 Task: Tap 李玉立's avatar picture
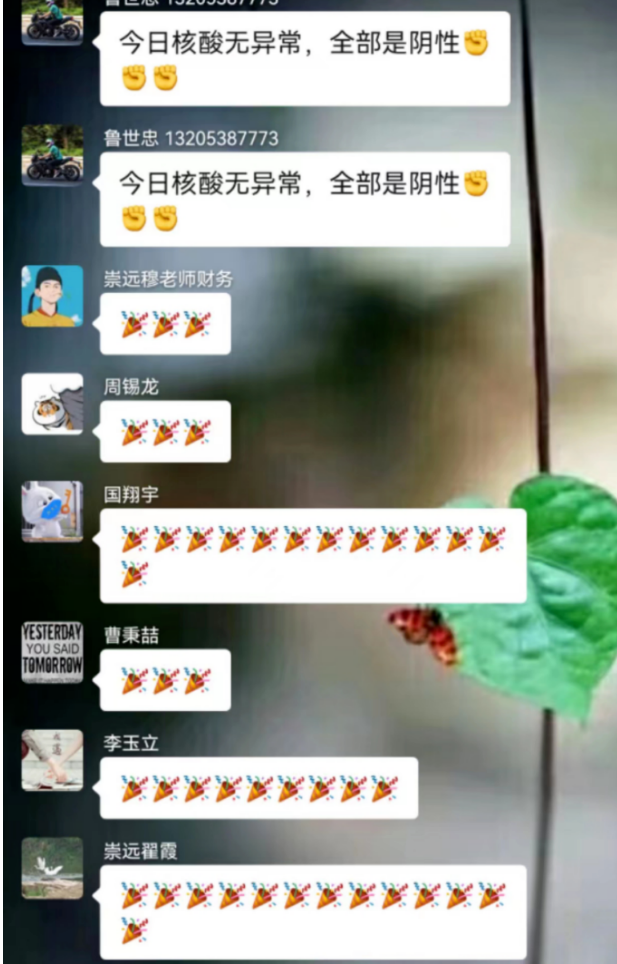(x=52, y=760)
